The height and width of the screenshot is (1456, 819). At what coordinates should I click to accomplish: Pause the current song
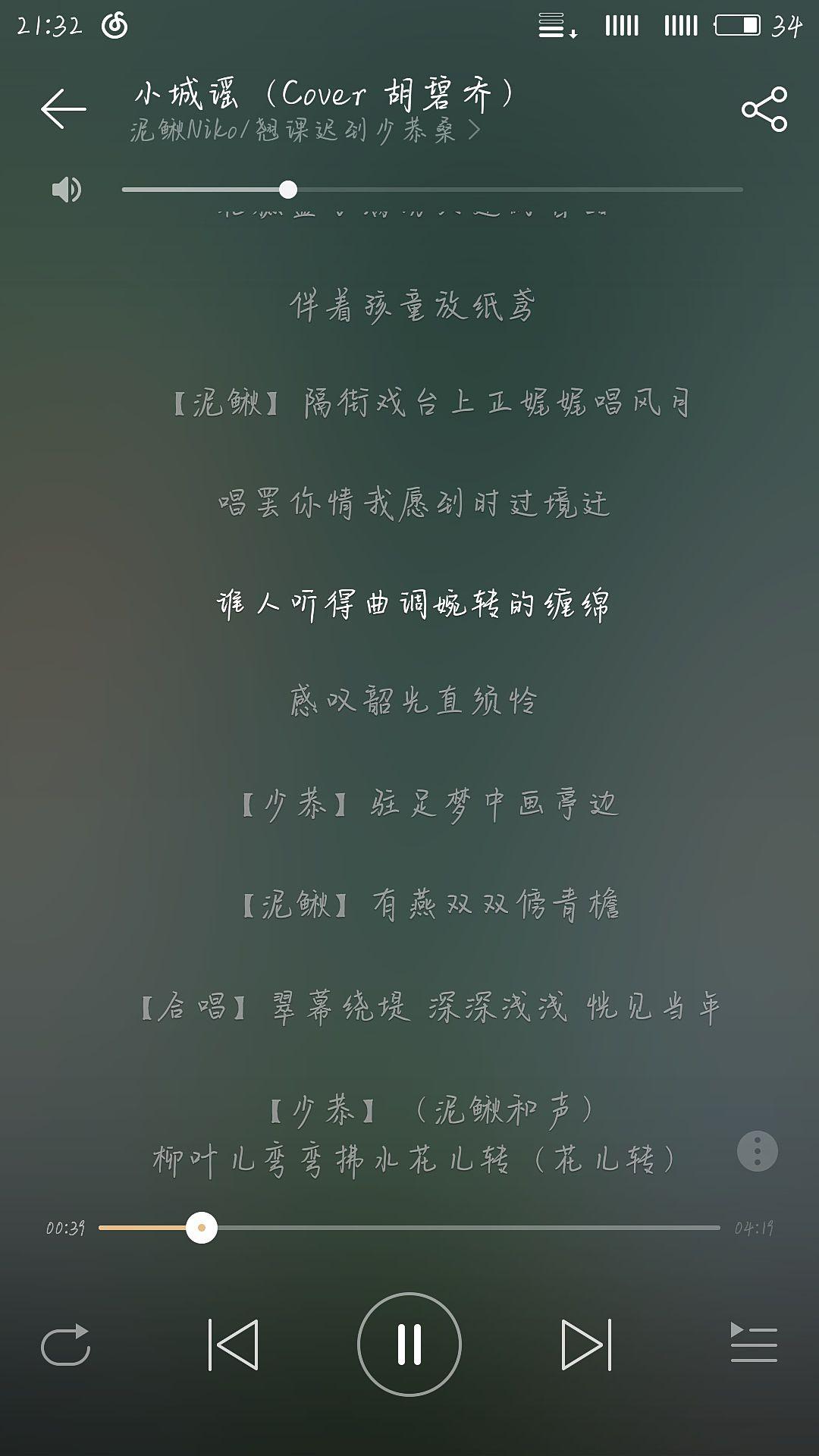[409, 1345]
